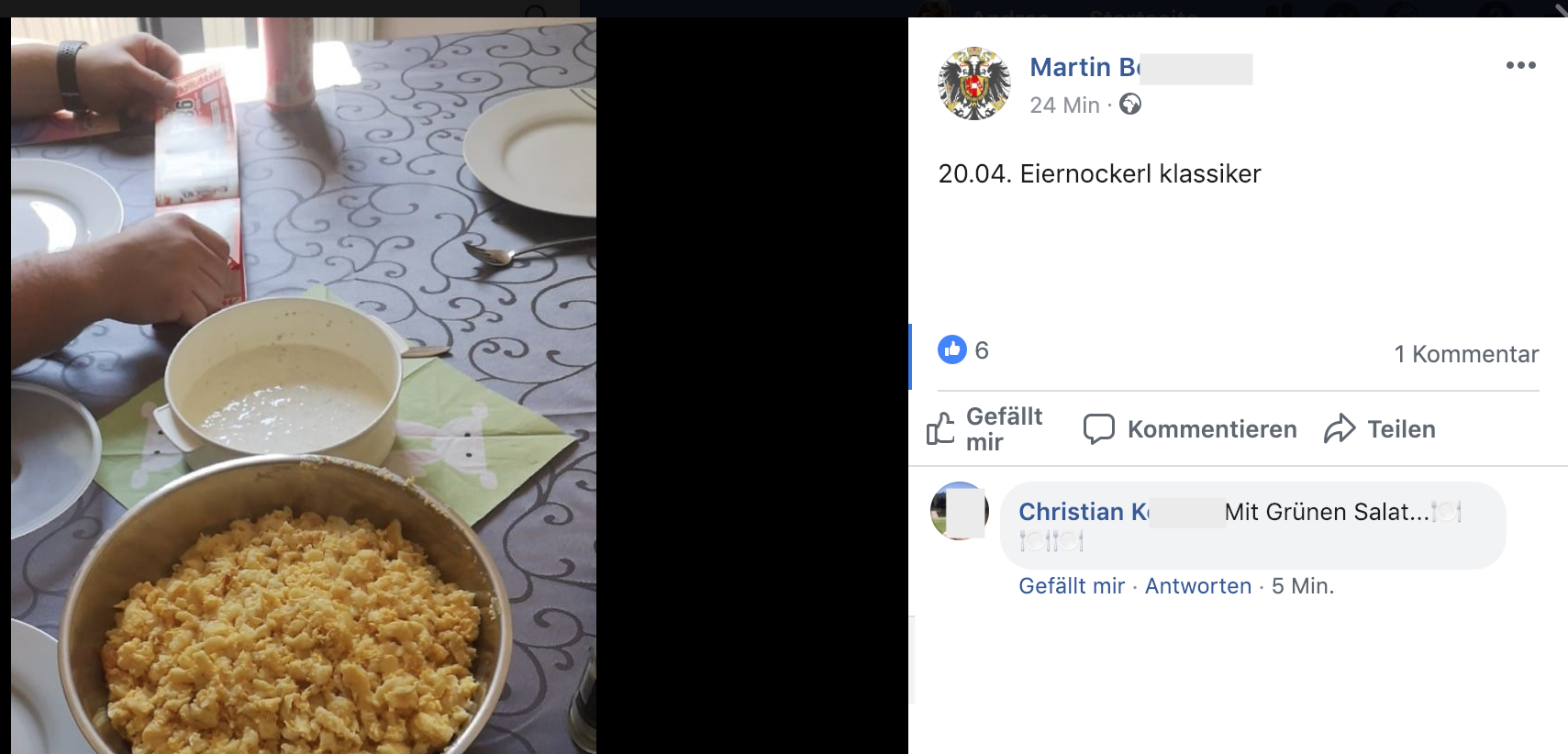Tap Christian's comment avatar
Image resolution: width=1568 pixels, height=754 pixels.
(x=959, y=511)
